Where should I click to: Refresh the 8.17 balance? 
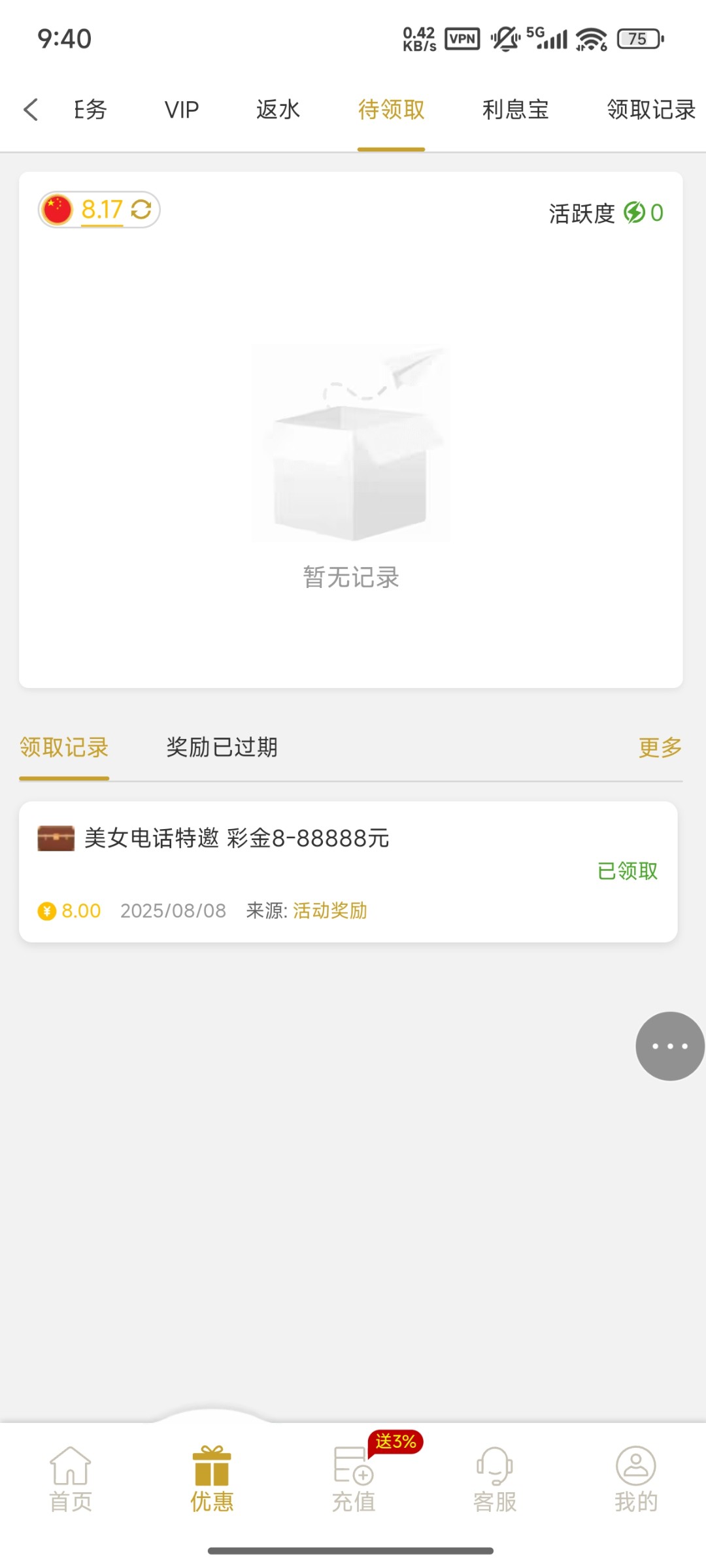point(141,210)
